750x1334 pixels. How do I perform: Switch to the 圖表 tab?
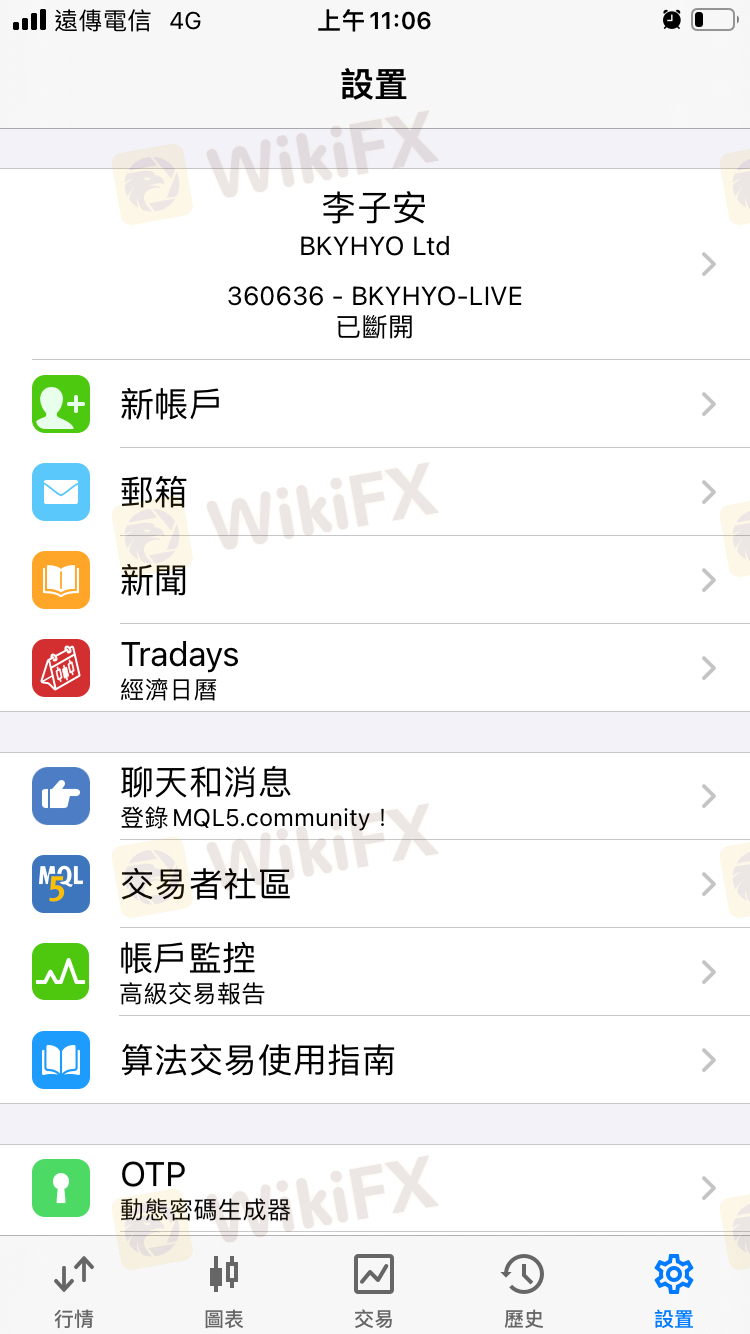coord(224,1289)
